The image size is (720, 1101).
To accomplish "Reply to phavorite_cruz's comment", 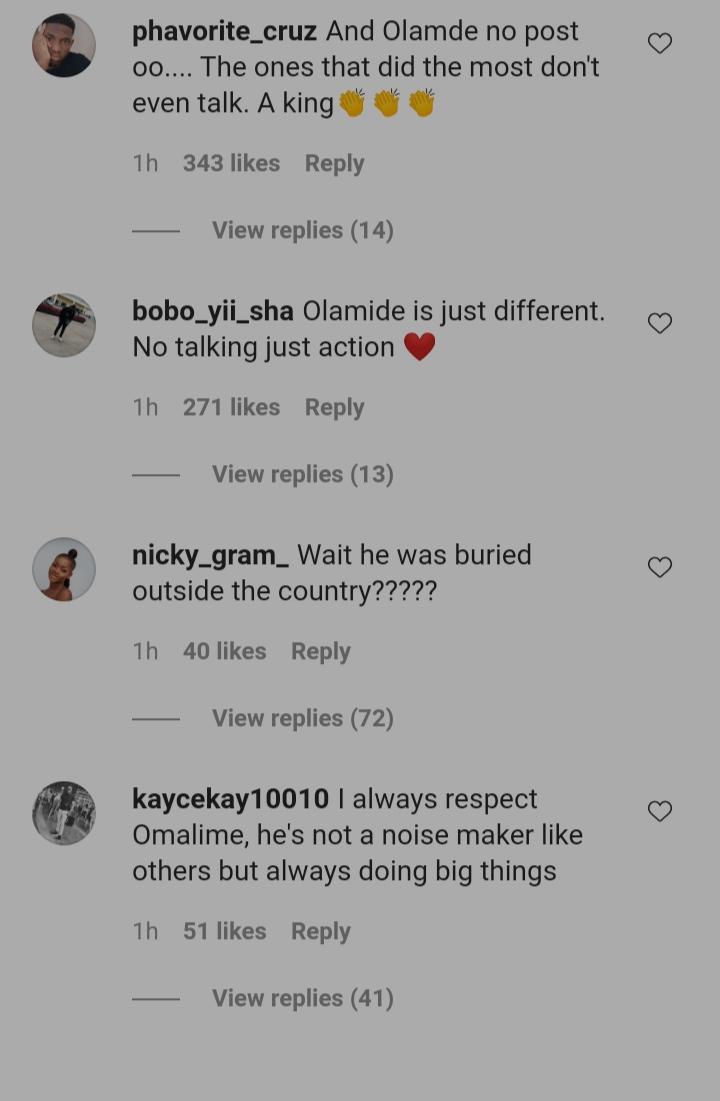I will 334,163.
